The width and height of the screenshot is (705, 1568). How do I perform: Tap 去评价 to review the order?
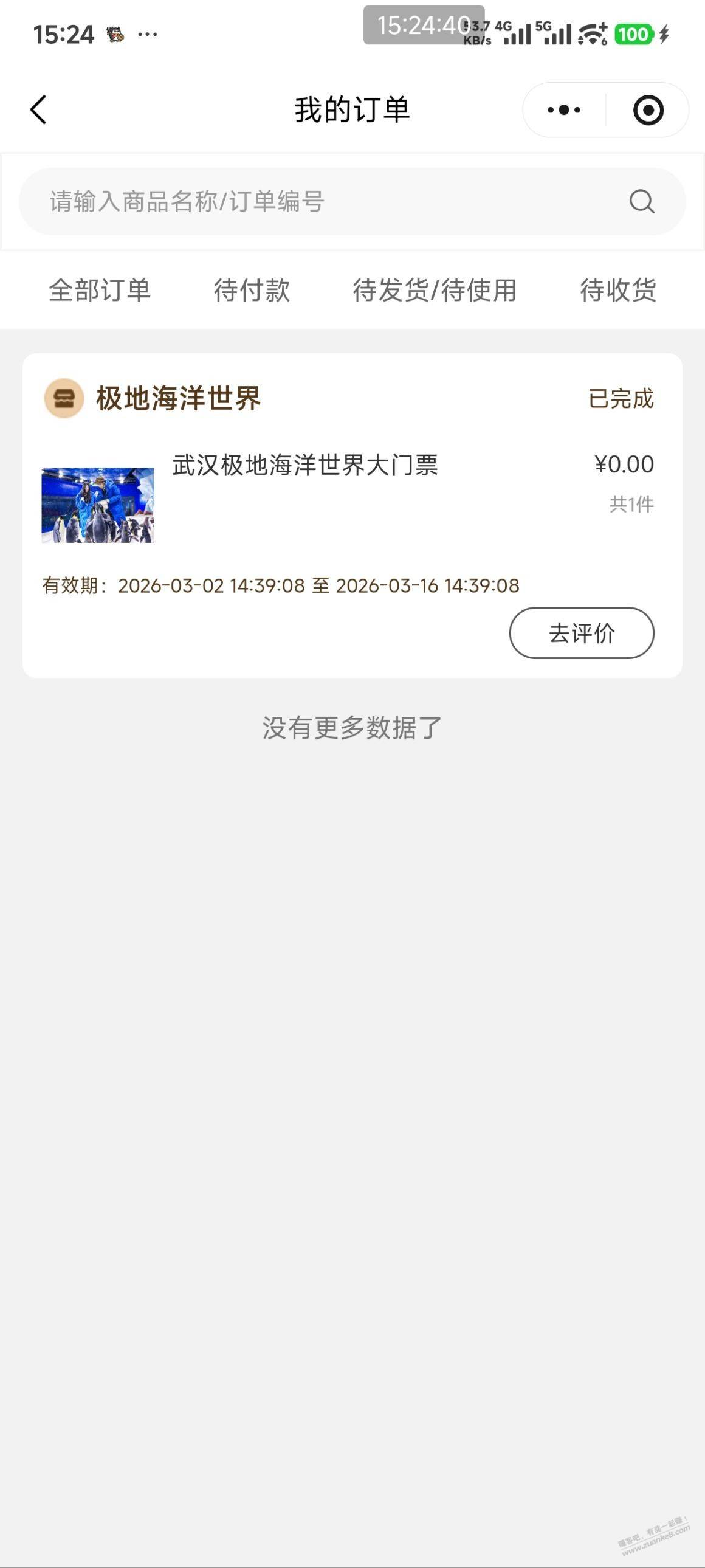582,633
